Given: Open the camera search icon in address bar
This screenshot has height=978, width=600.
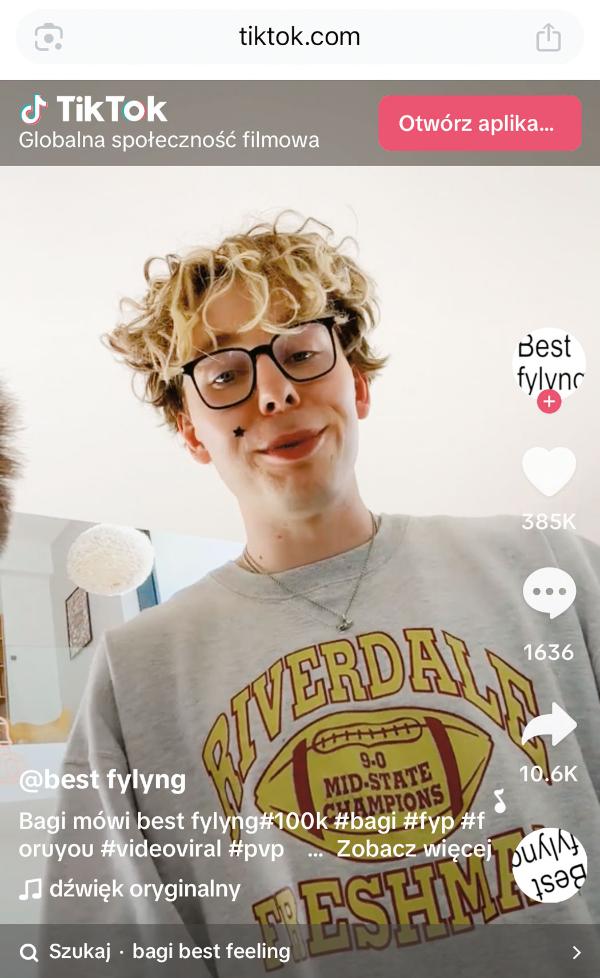Looking at the screenshot, I should [49, 38].
